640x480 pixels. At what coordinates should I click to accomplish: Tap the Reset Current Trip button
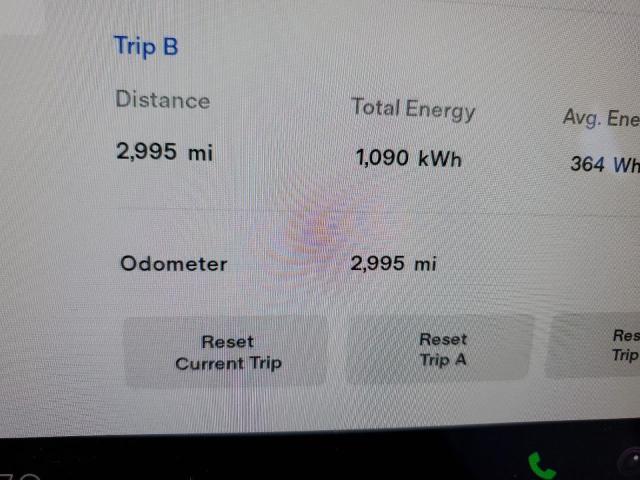[226, 352]
